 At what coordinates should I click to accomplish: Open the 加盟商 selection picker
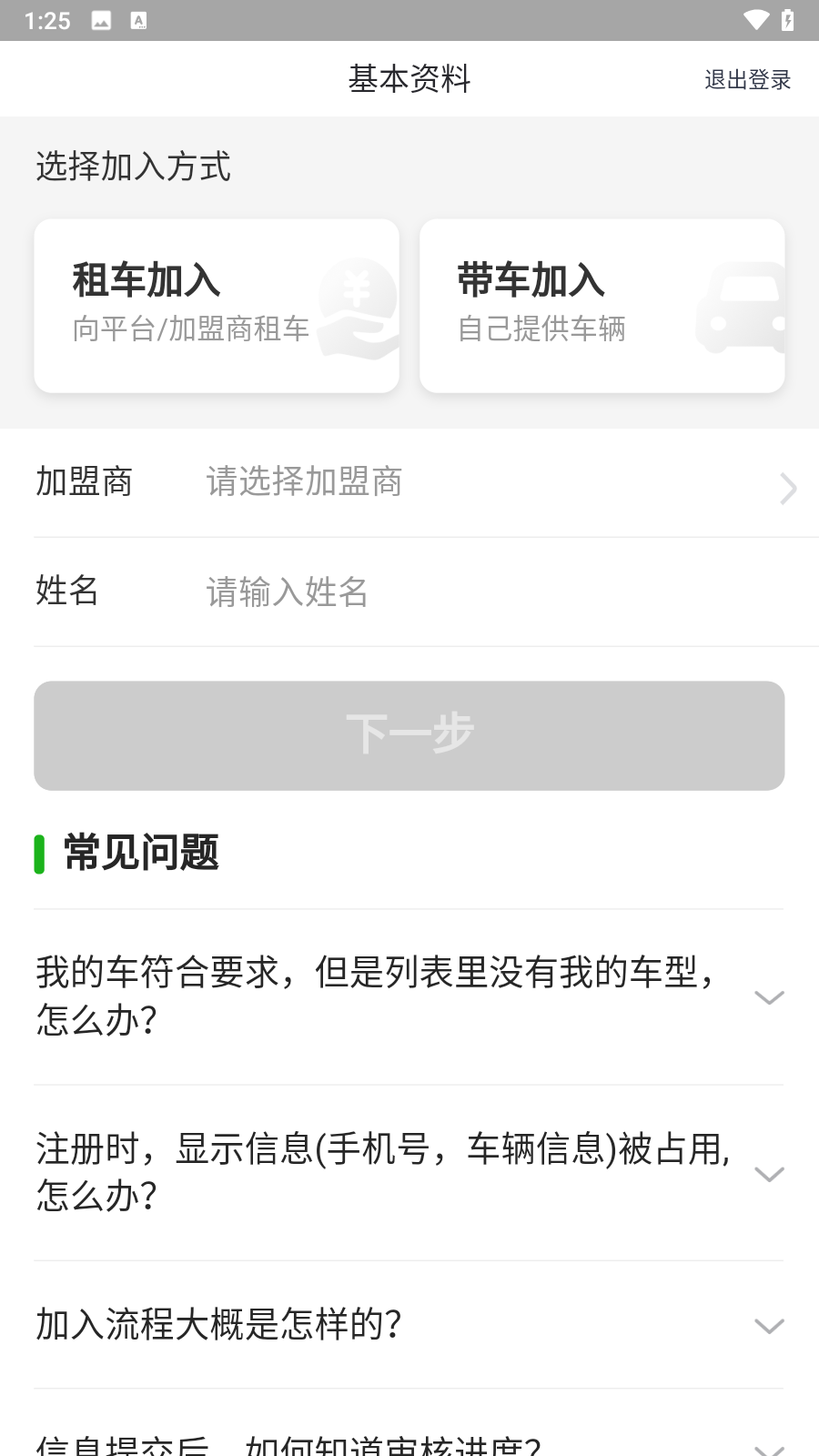pyautogui.click(x=491, y=483)
